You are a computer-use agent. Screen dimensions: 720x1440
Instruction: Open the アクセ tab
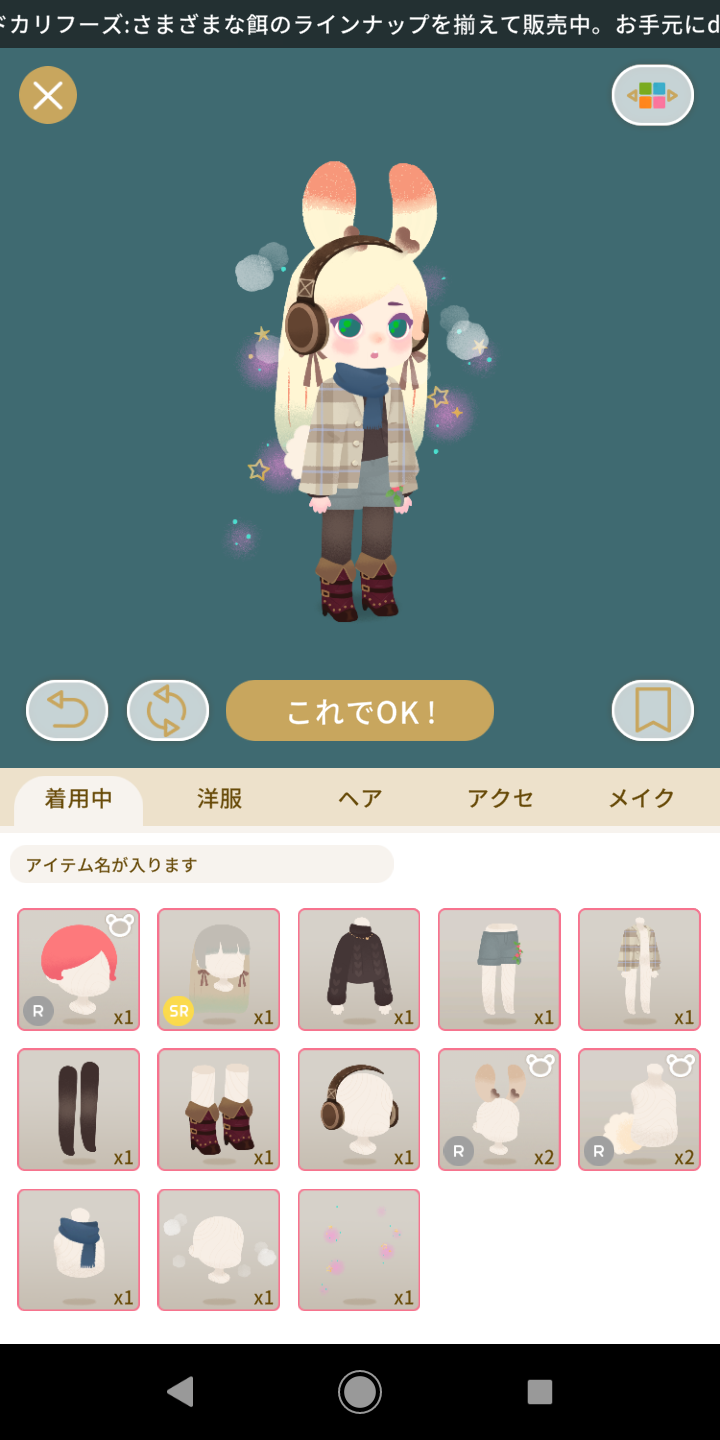pyautogui.click(x=501, y=798)
